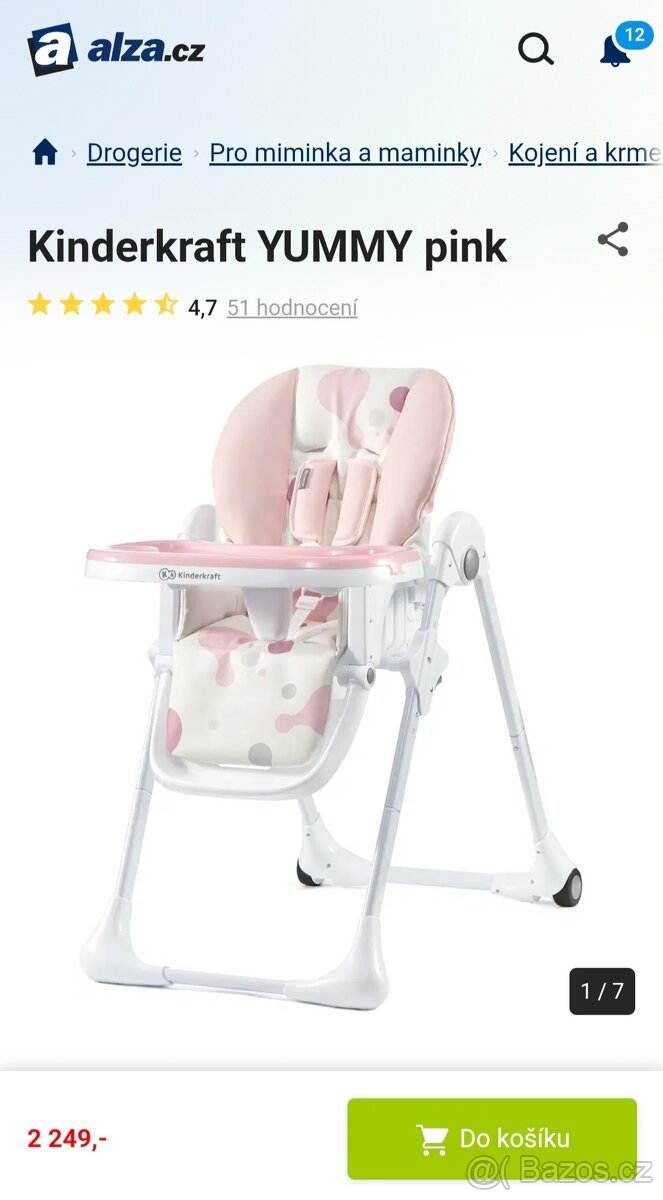This screenshot has height=1200, width=663.
Task: View the 51 hodnocení reviews
Action: (x=292, y=308)
